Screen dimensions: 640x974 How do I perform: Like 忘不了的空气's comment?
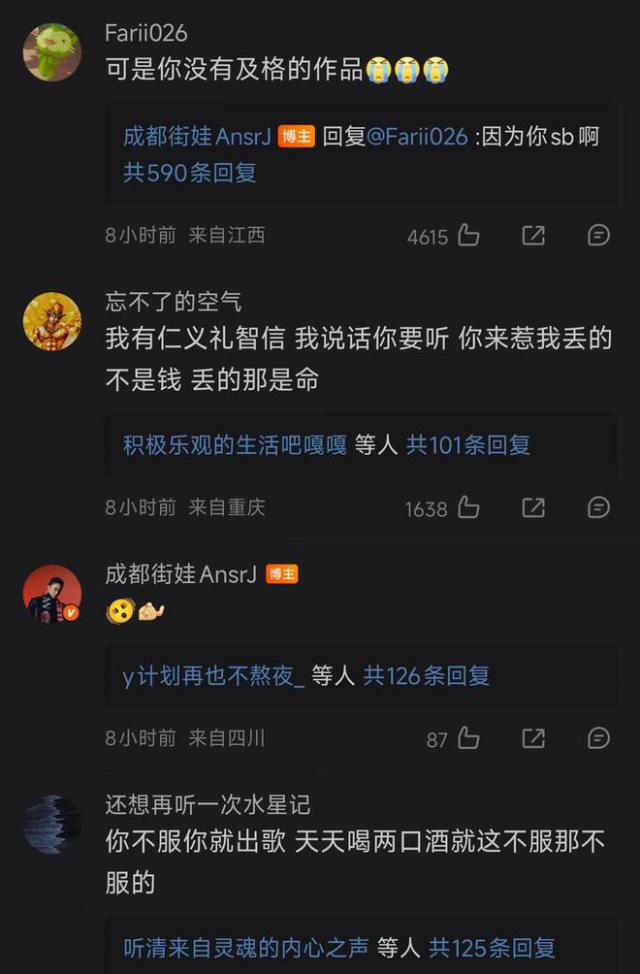pyautogui.click(x=468, y=508)
